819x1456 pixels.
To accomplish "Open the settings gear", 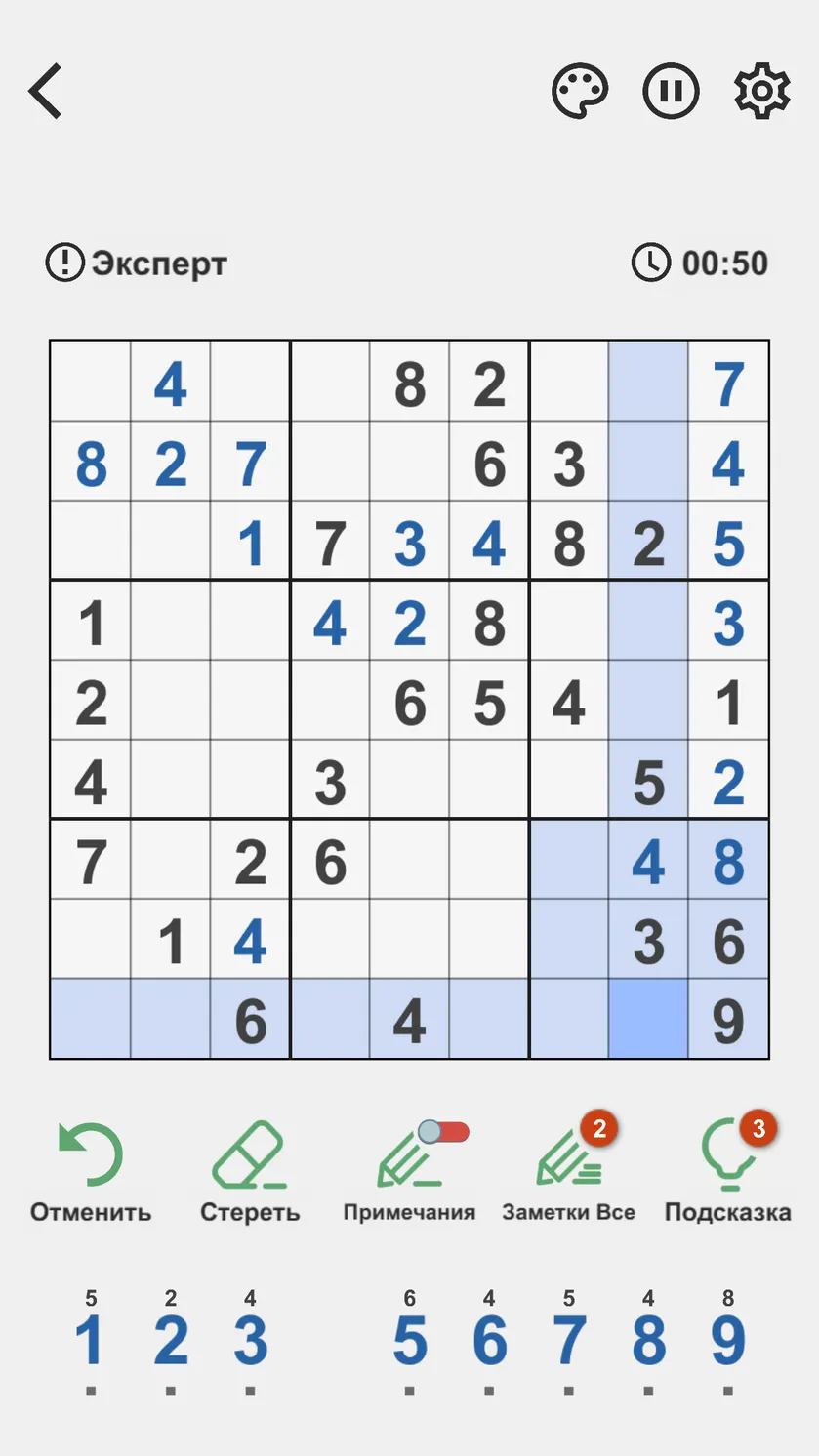I will click(x=762, y=92).
